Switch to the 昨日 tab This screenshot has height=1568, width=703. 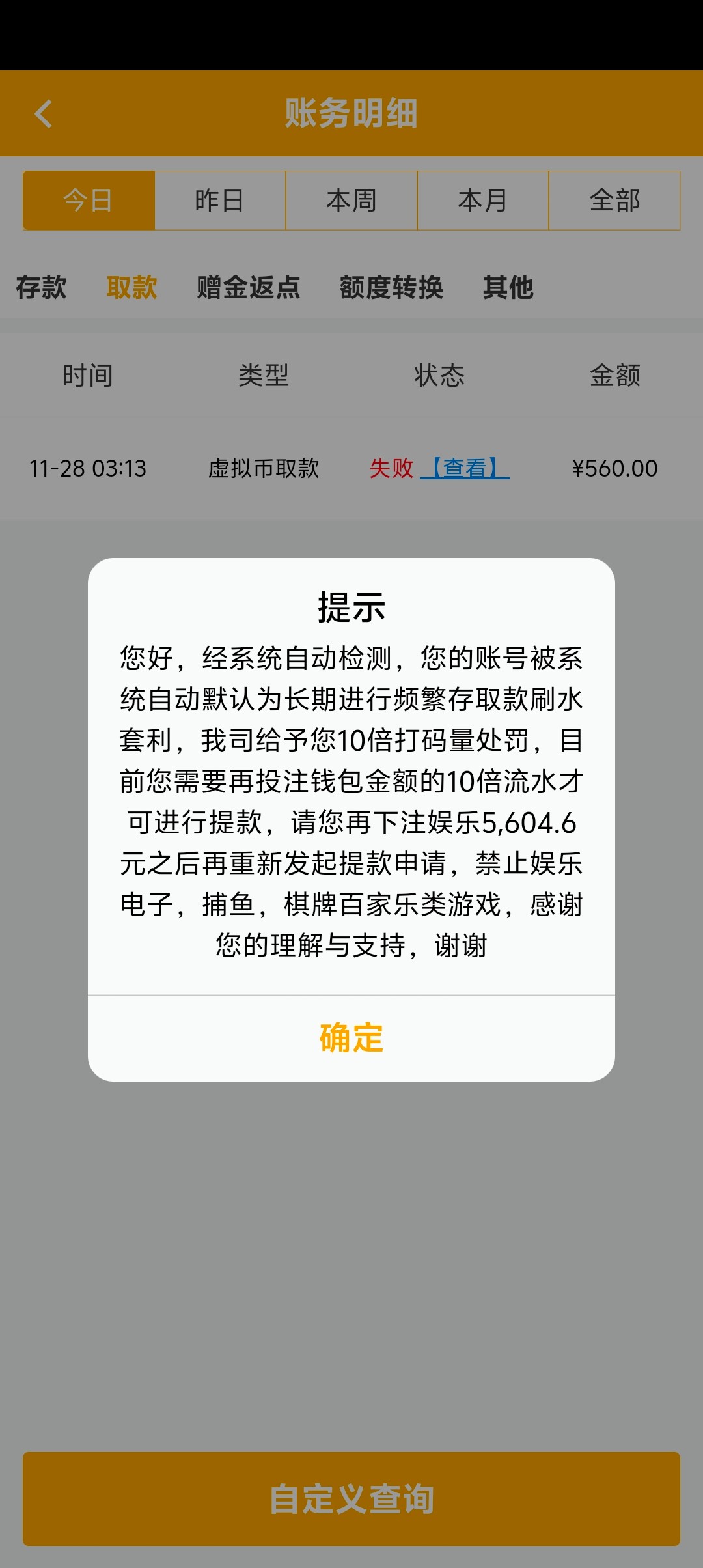point(219,201)
